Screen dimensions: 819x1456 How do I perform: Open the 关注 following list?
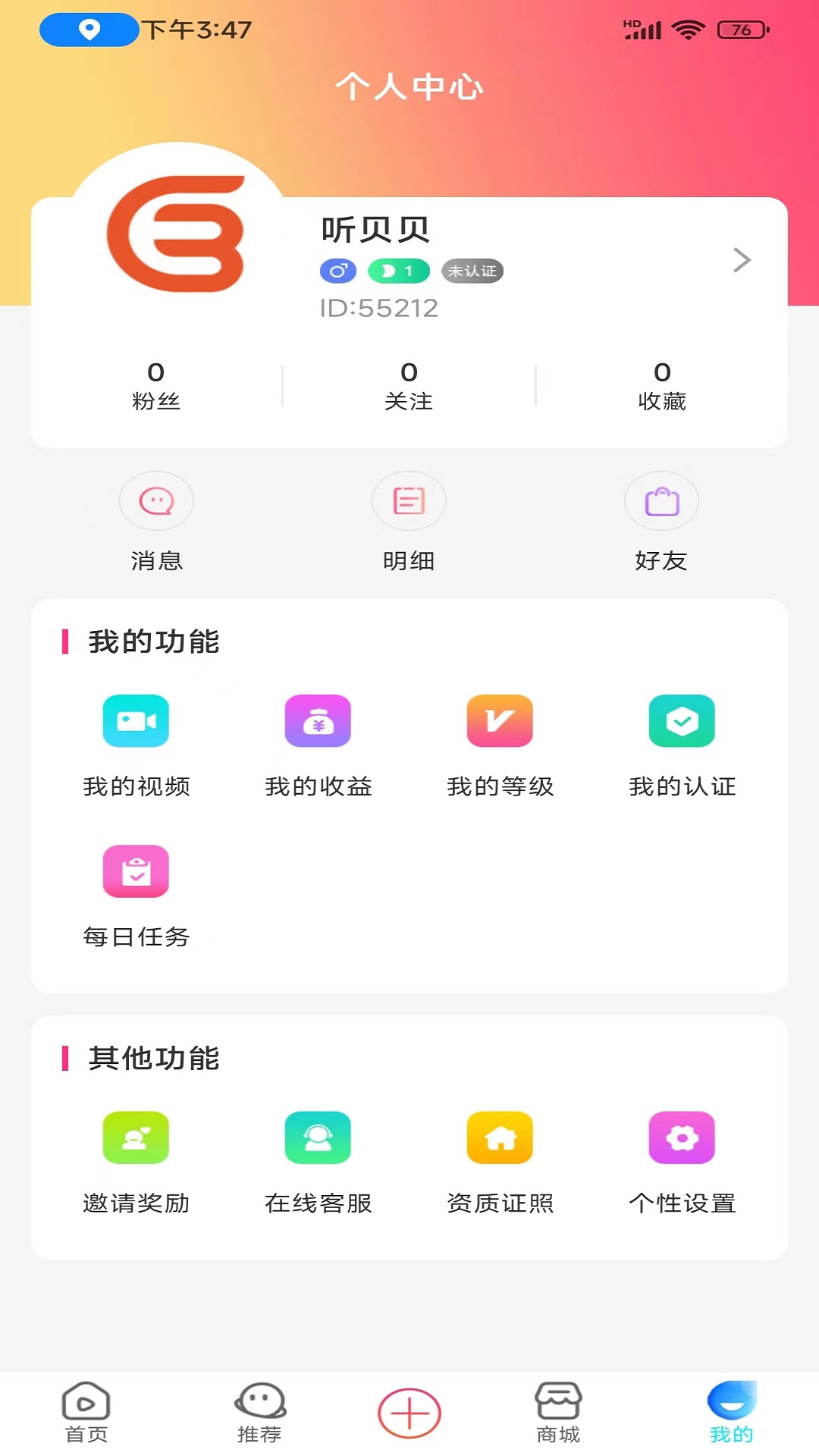point(409,385)
